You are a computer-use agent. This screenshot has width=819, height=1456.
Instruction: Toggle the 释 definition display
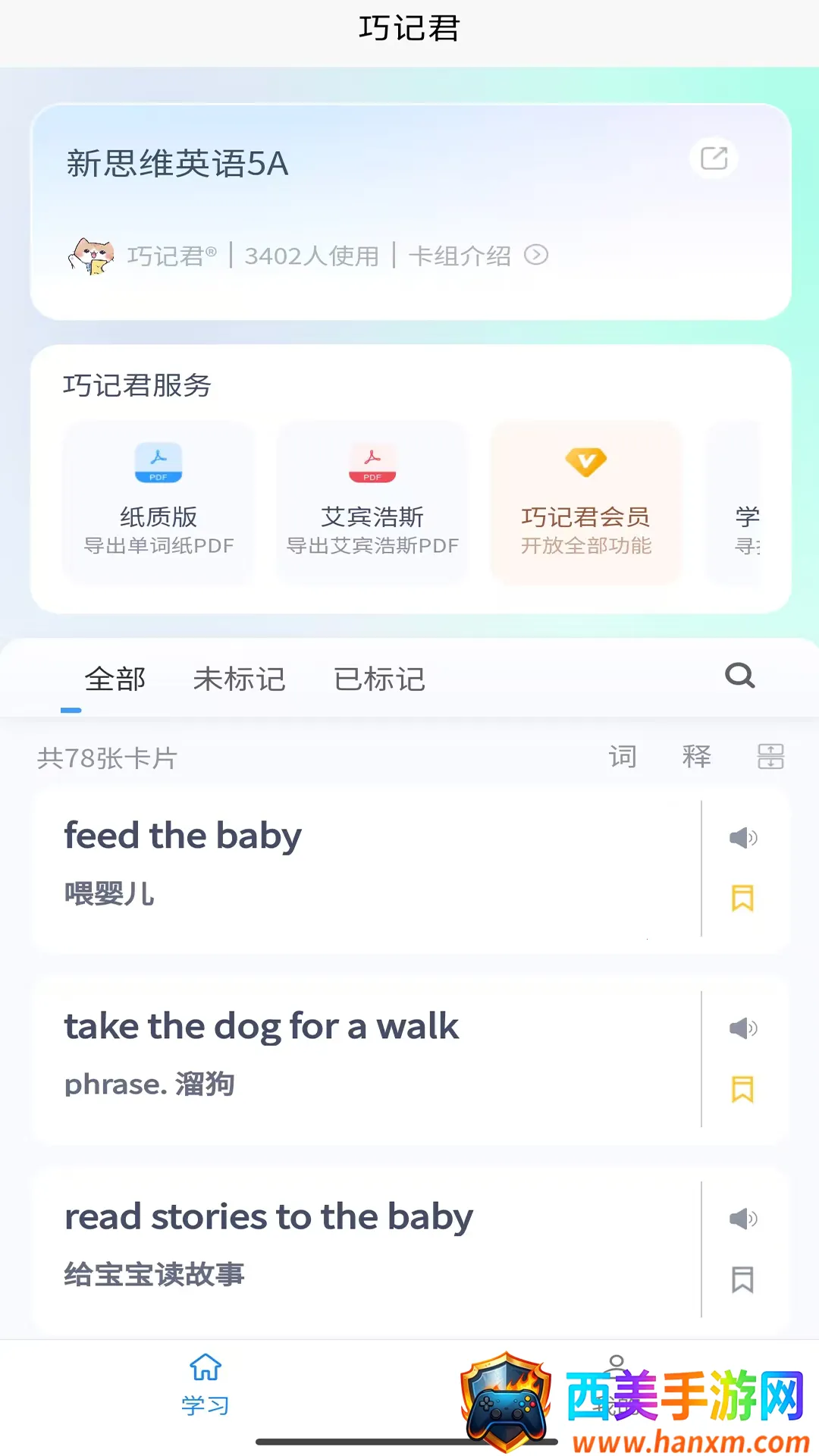click(x=696, y=756)
